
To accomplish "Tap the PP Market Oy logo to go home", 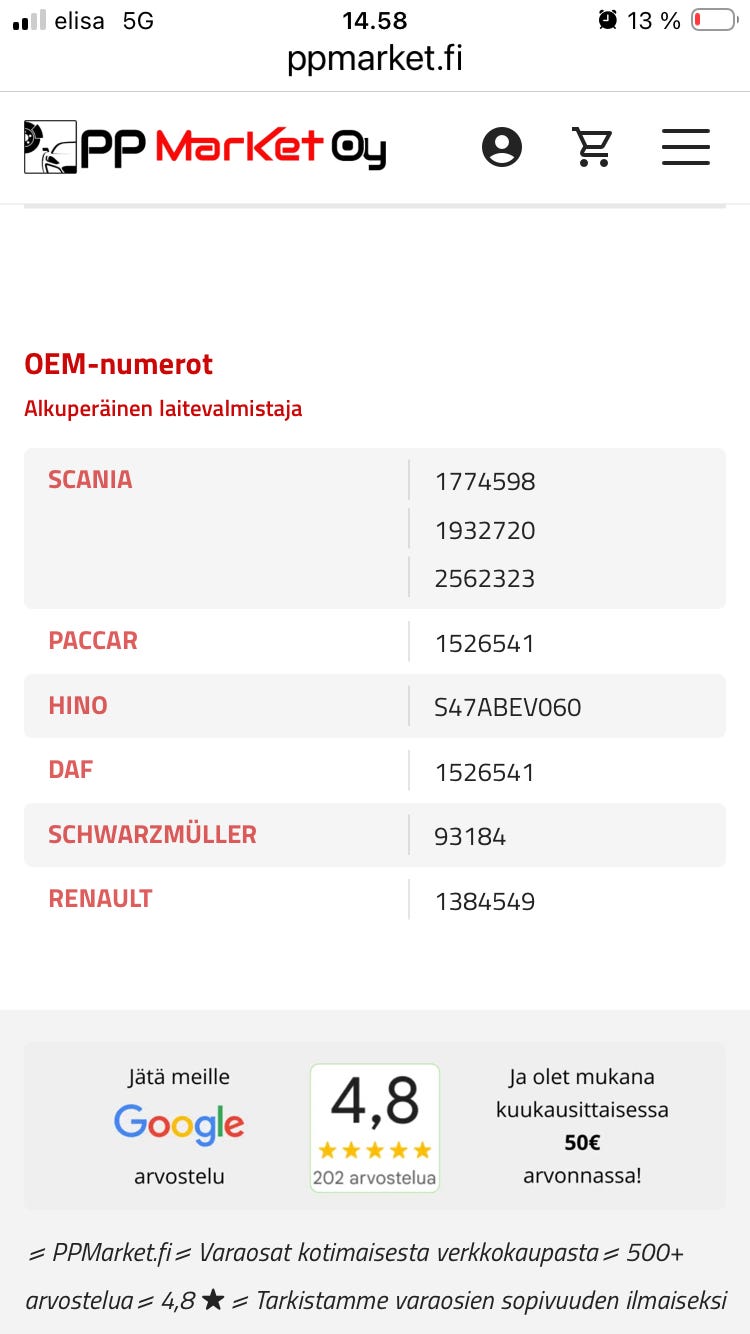I will click(x=205, y=147).
